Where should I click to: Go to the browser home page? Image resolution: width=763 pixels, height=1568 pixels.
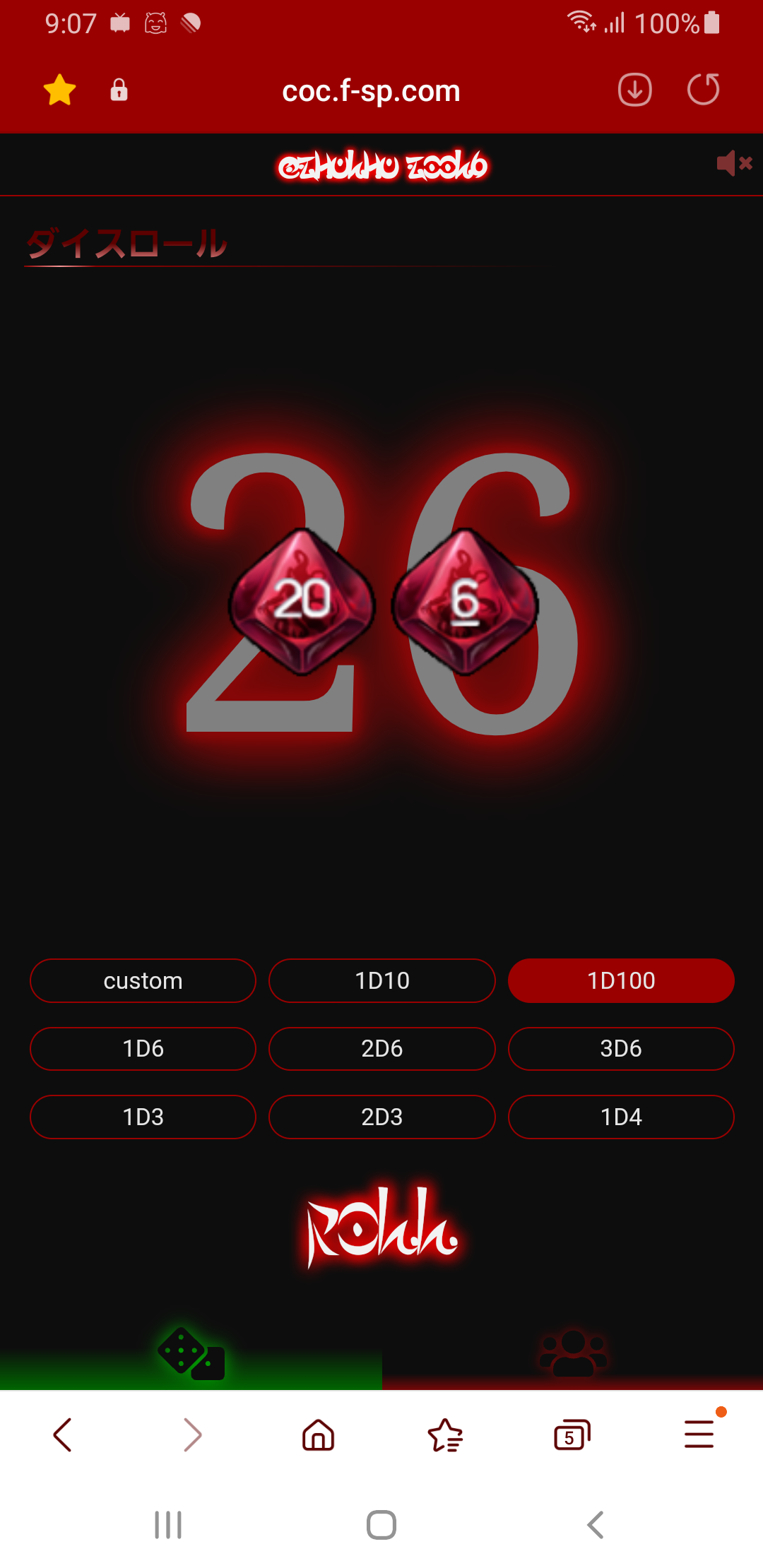coord(318,1435)
